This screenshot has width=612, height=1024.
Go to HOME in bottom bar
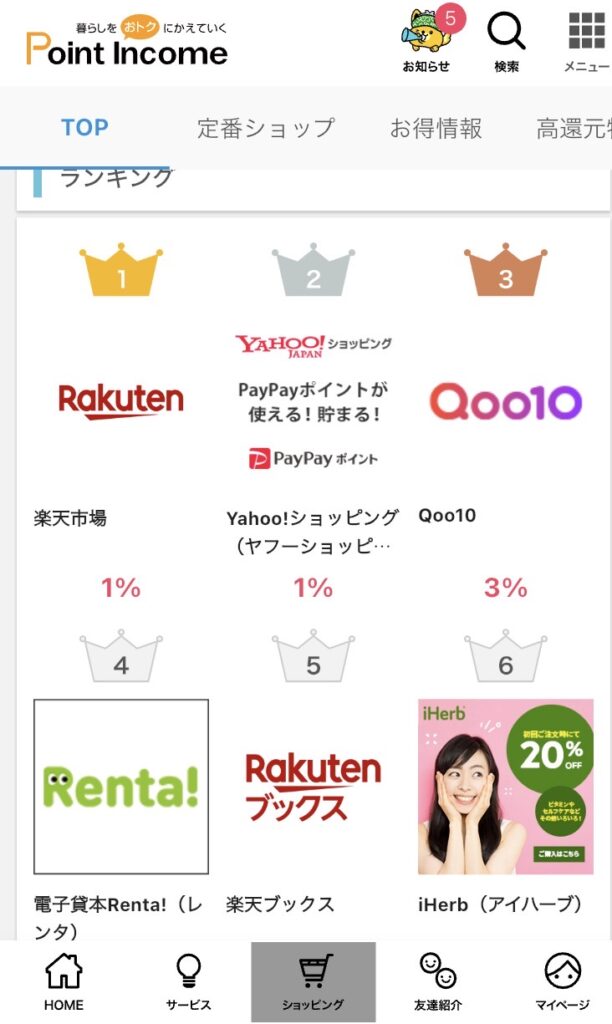[x=64, y=982]
